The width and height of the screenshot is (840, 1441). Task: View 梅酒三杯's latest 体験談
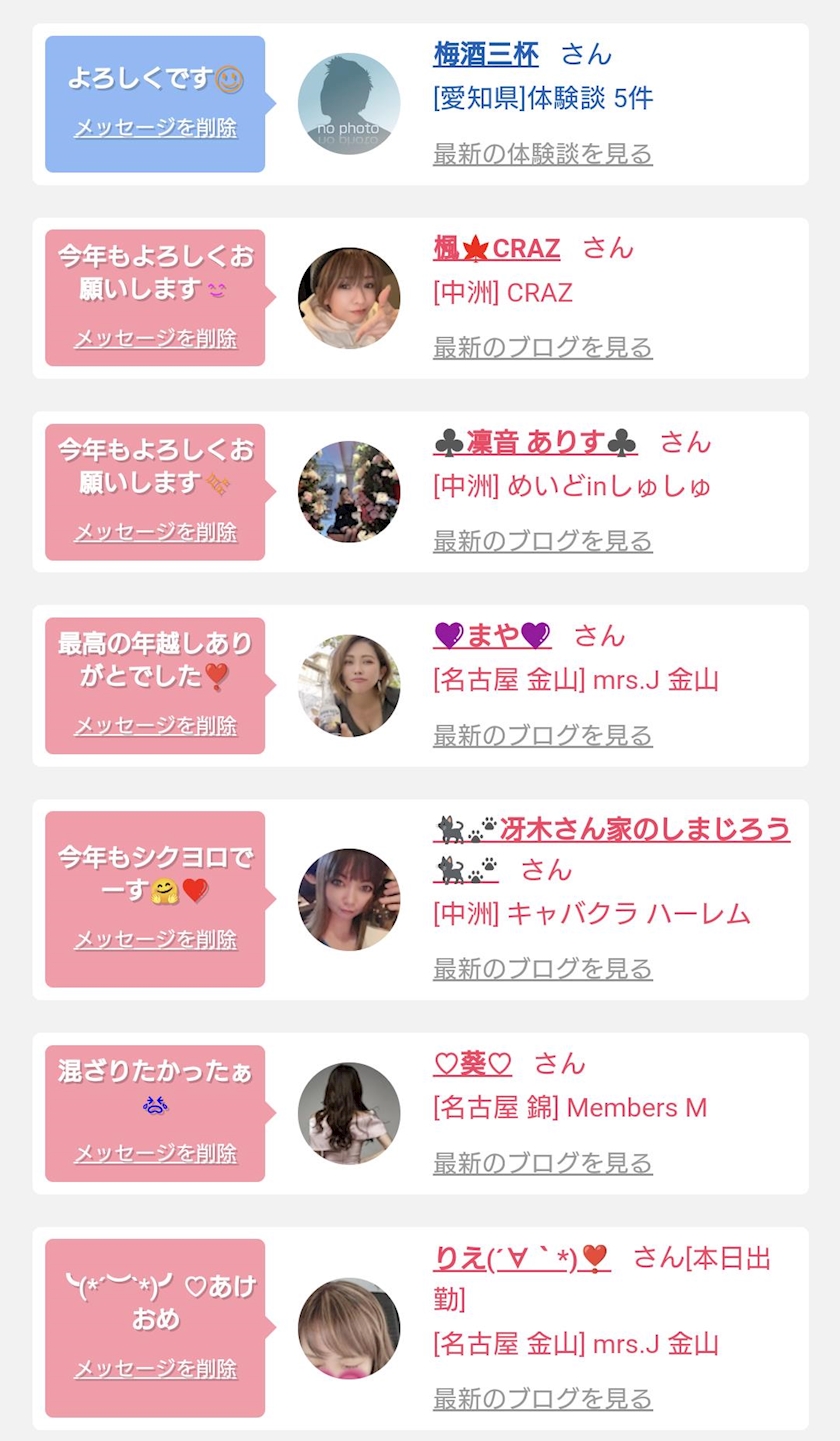point(542,154)
